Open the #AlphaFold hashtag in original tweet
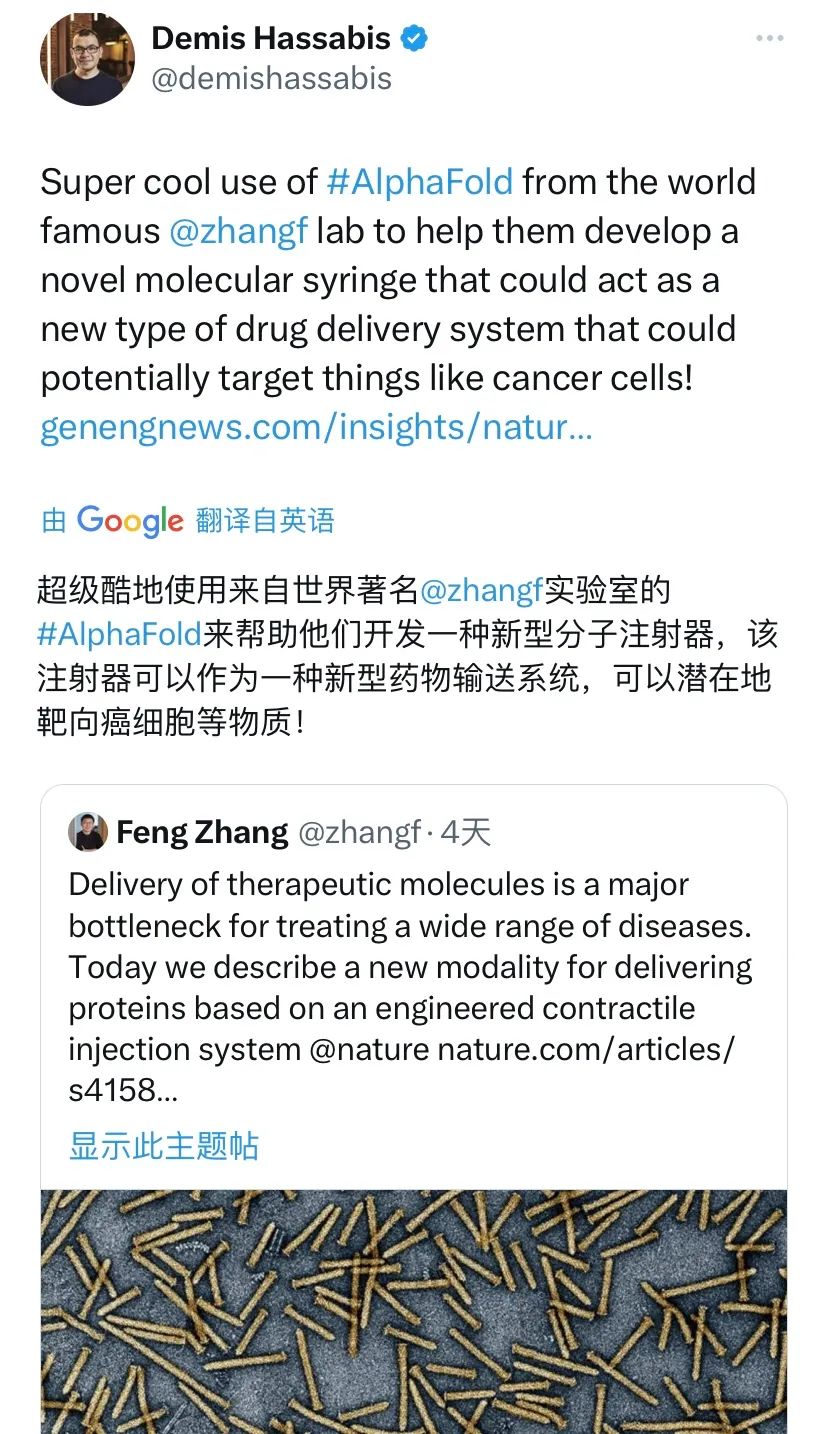 [420, 182]
